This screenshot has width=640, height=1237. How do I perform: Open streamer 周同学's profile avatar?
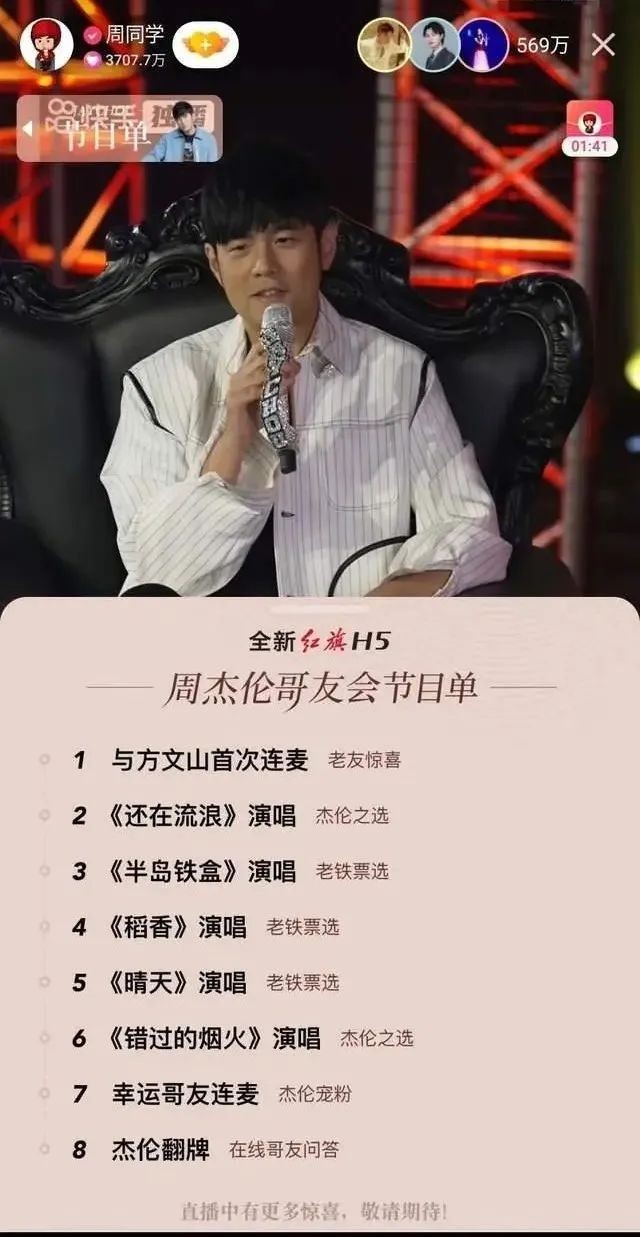pyautogui.click(x=46, y=45)
